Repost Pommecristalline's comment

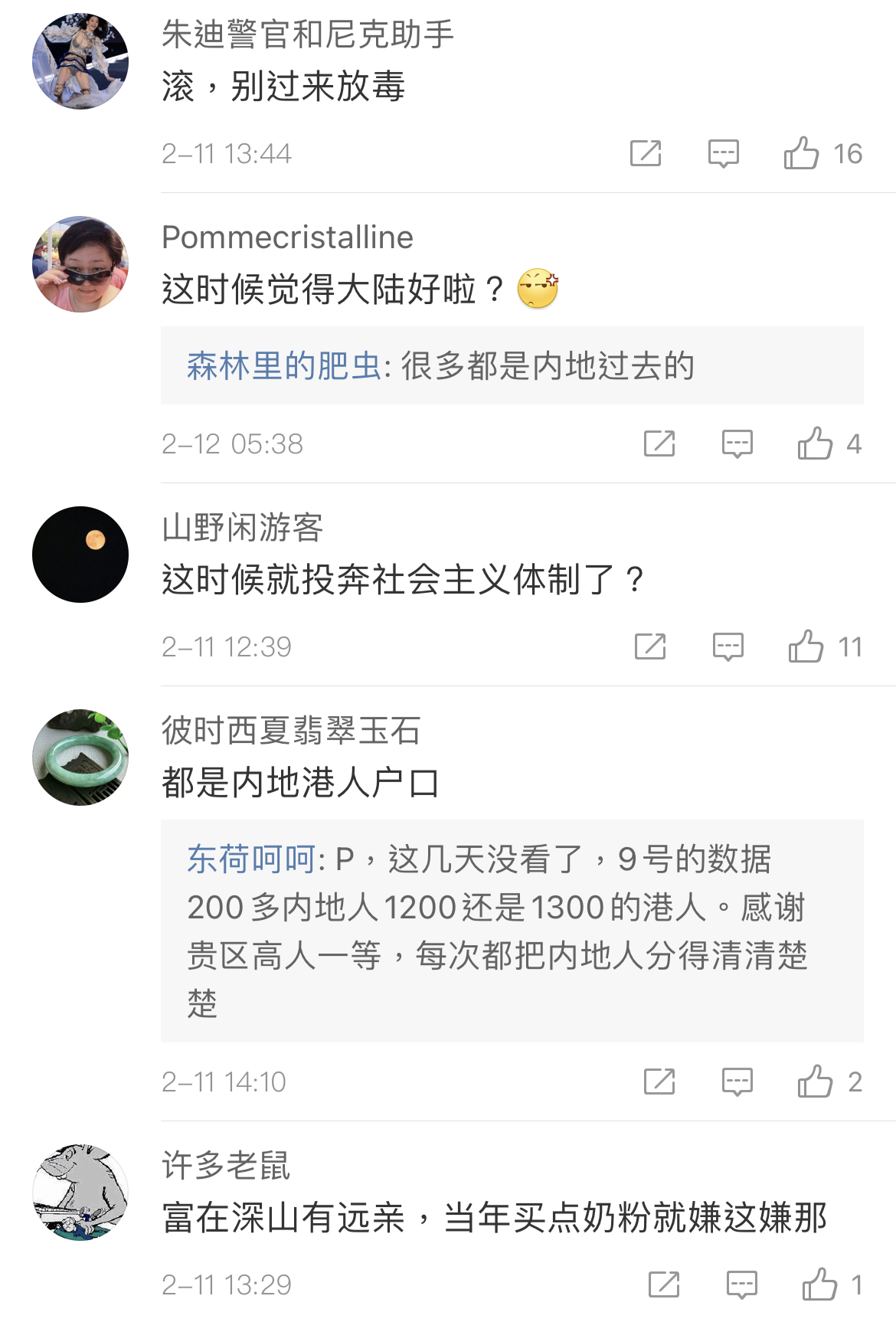point(659,443)
